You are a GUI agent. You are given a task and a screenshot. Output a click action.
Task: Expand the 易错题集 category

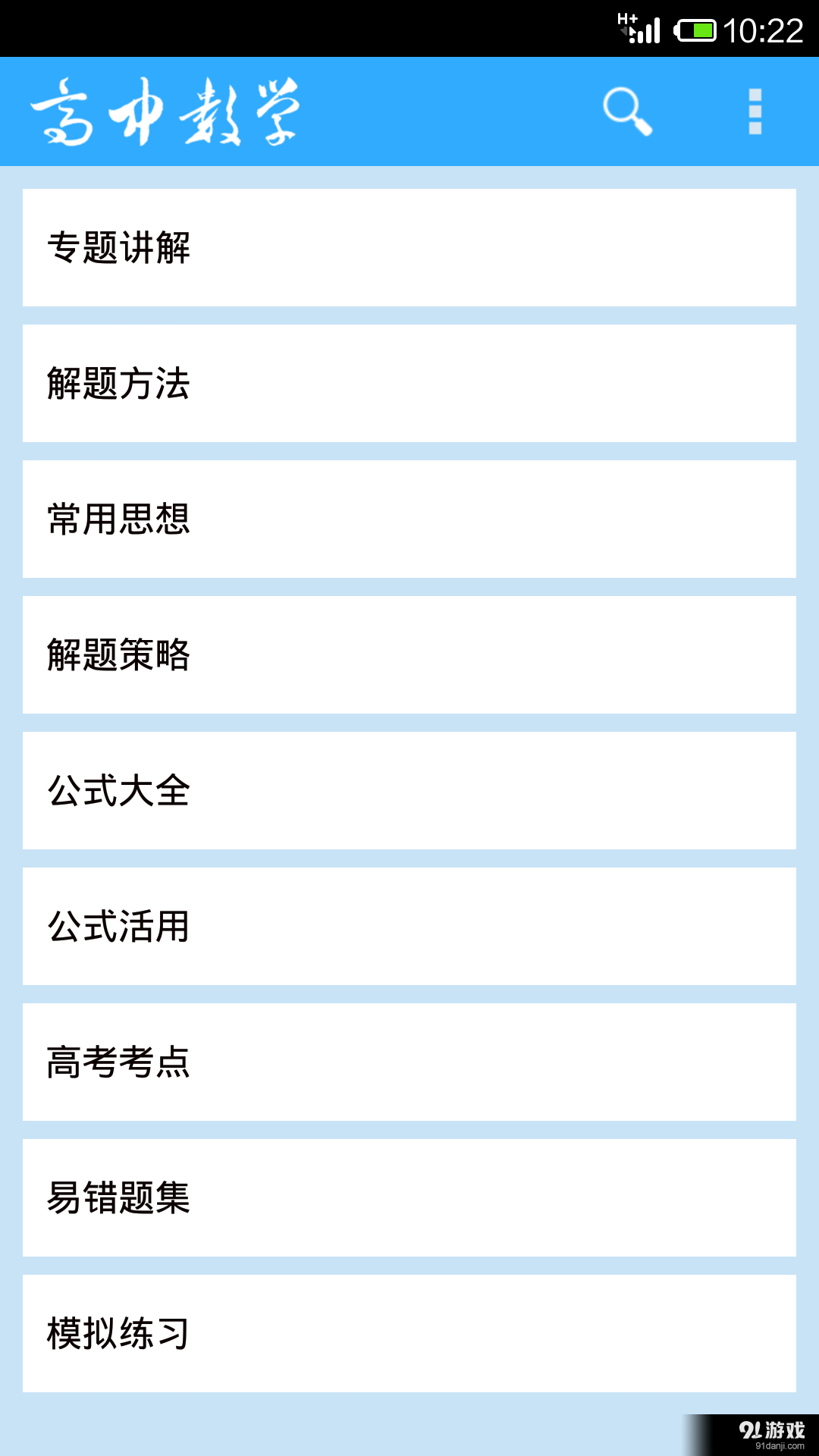[409, 1198]
